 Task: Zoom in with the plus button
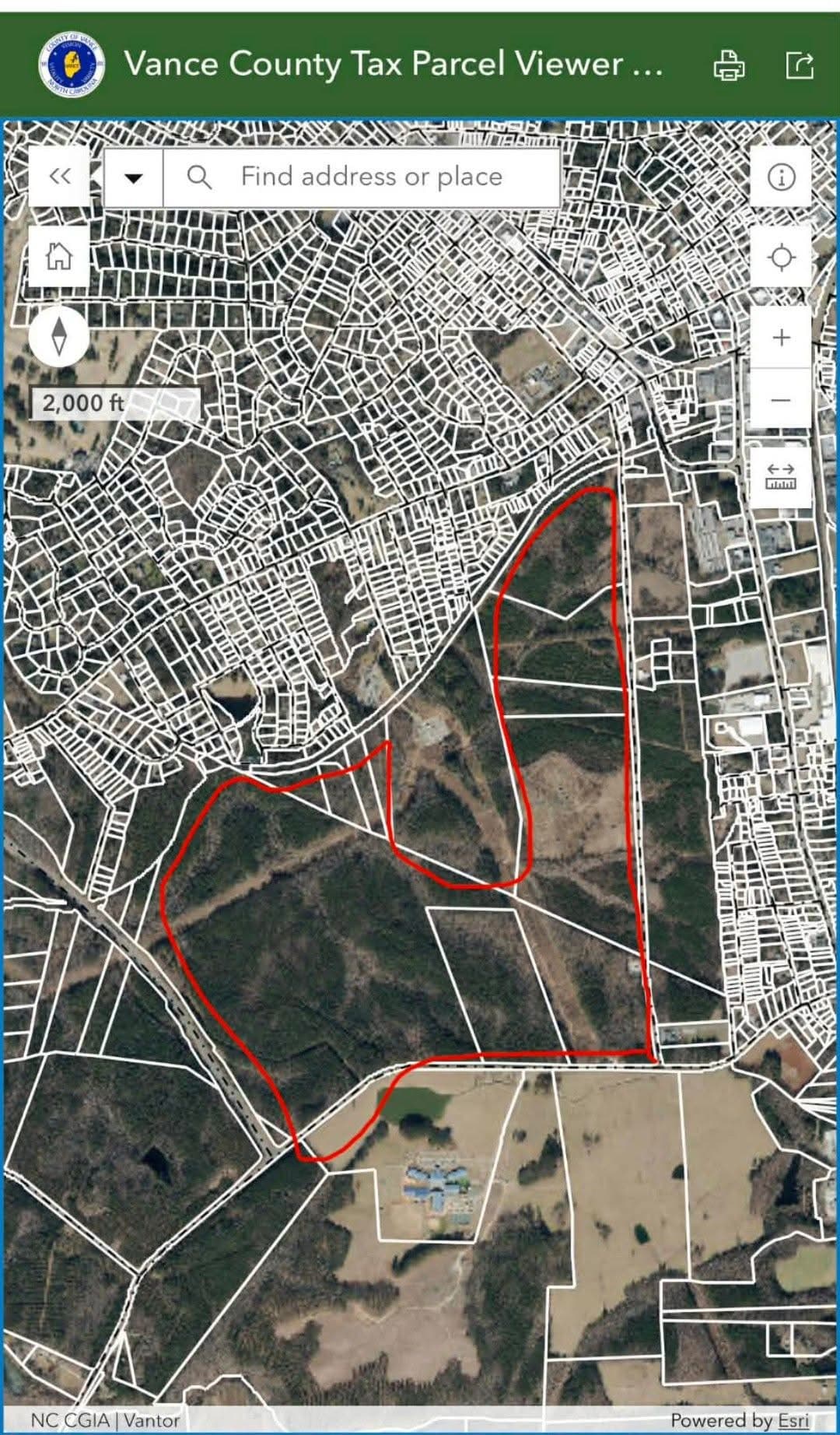(x=780, y=337)
